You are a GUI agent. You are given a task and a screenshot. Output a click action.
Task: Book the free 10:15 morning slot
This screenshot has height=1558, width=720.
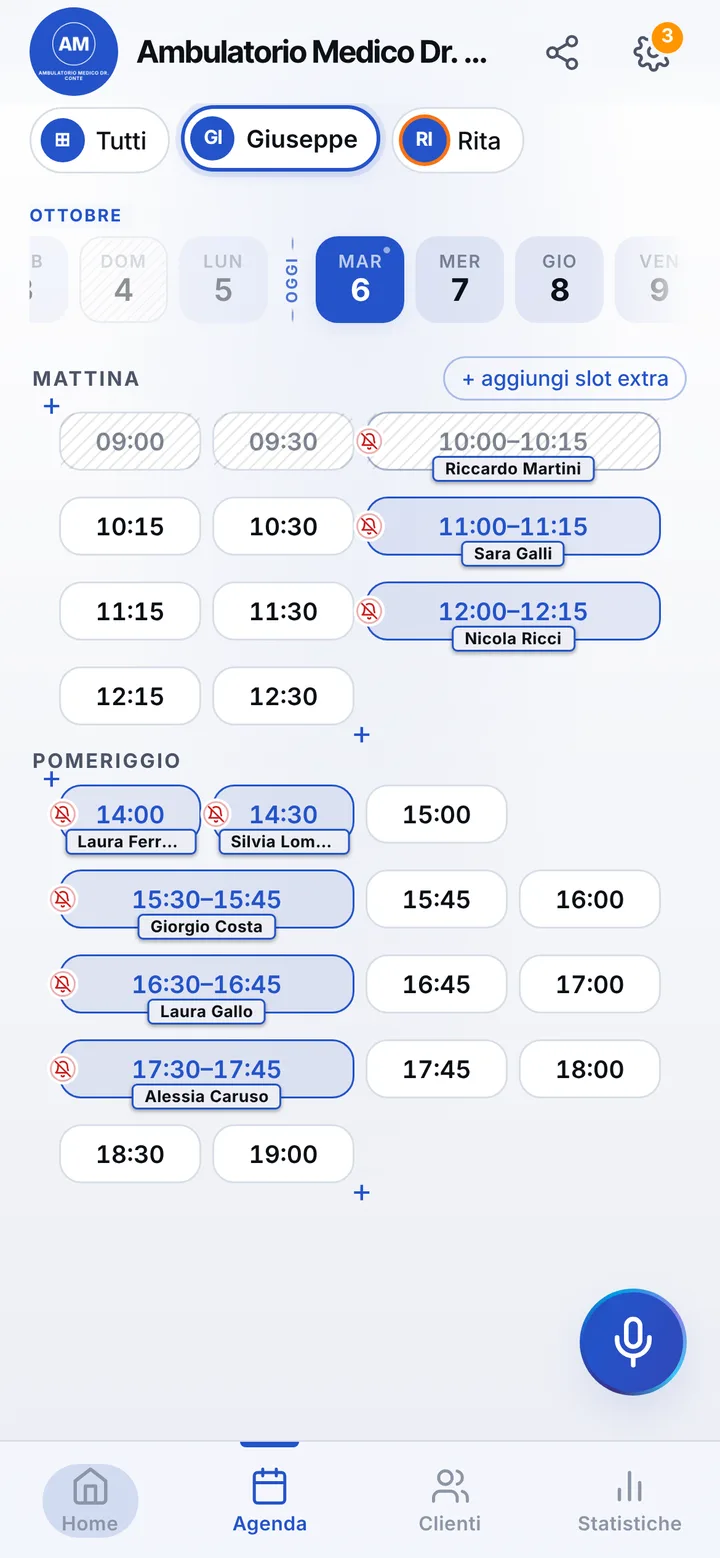point(130,526)
